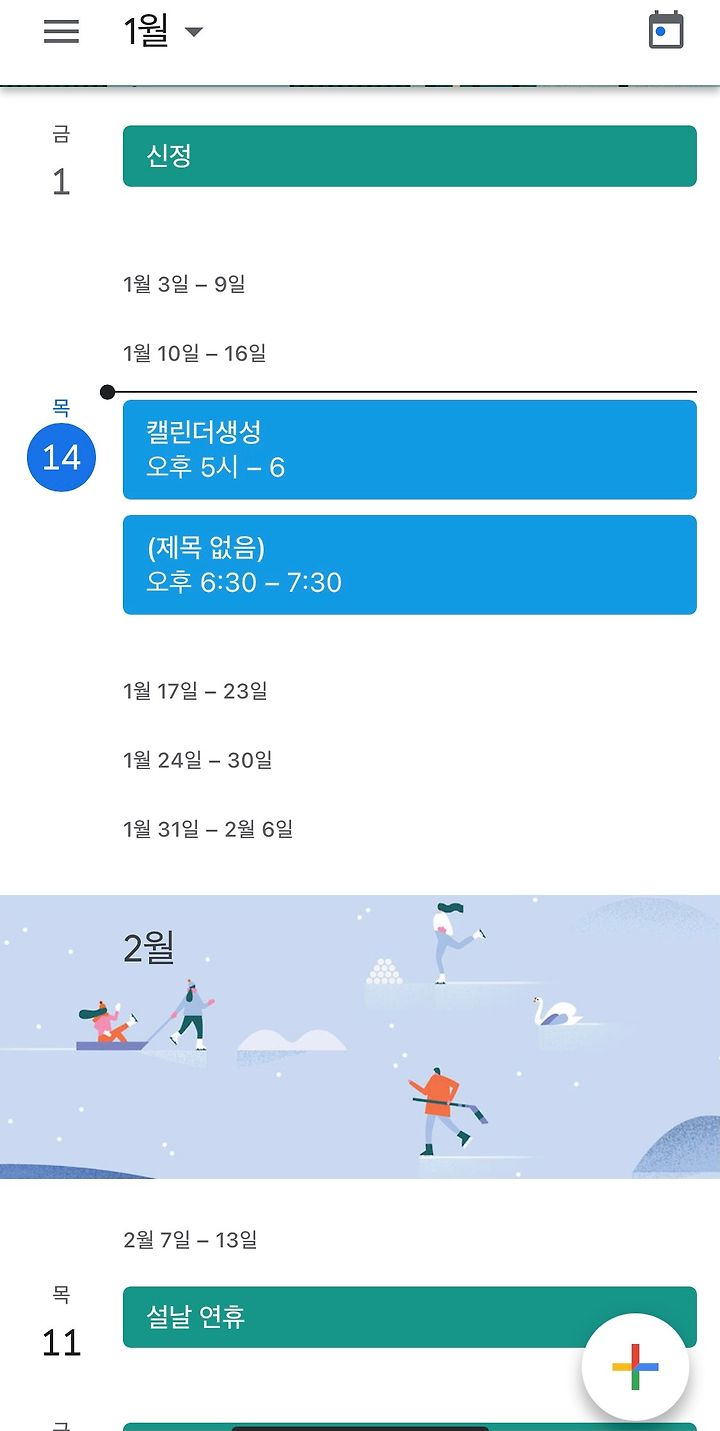Open the 신정 holiday event
The image size is (720, 1431).
click(410, 156)
